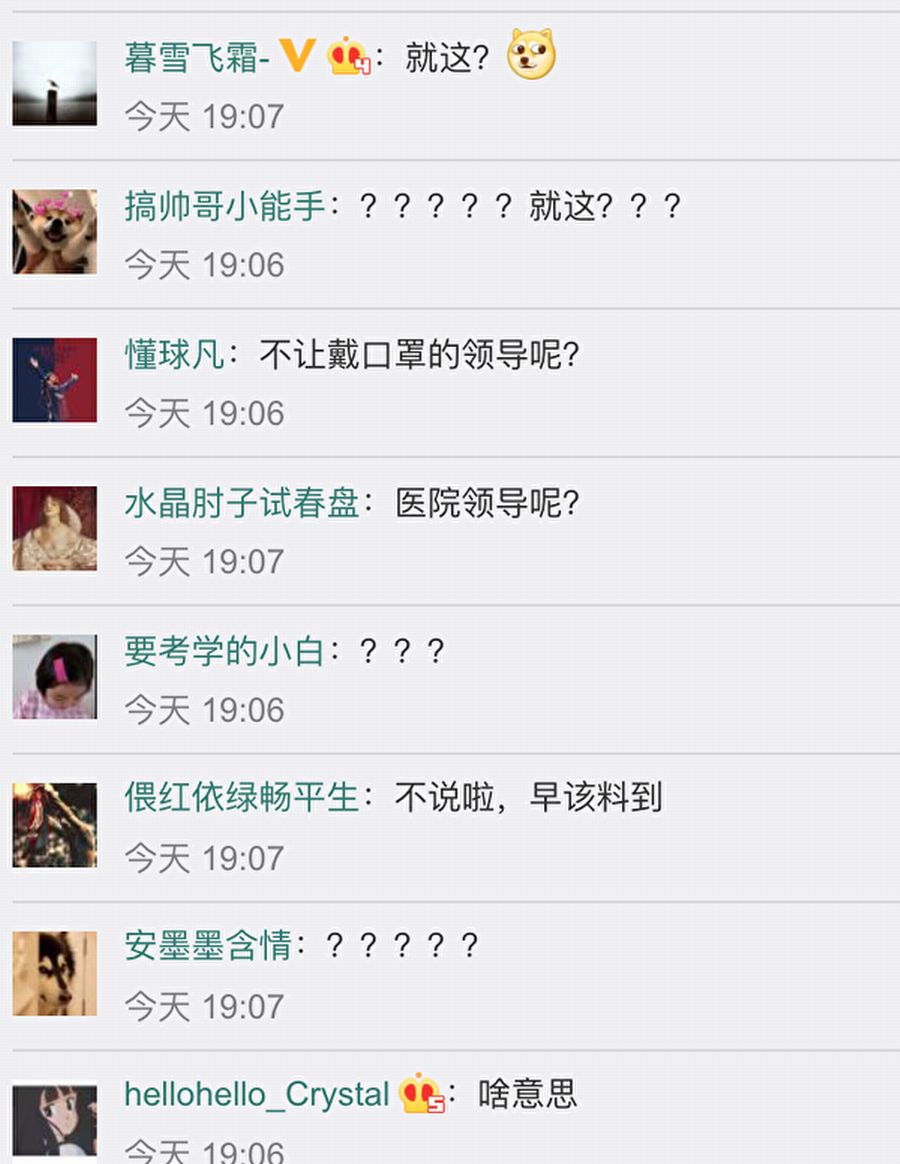The height and width of the screenshot is (1164, 900).
Task: Select username 要考学的小白
Action: tap(225, 652)
